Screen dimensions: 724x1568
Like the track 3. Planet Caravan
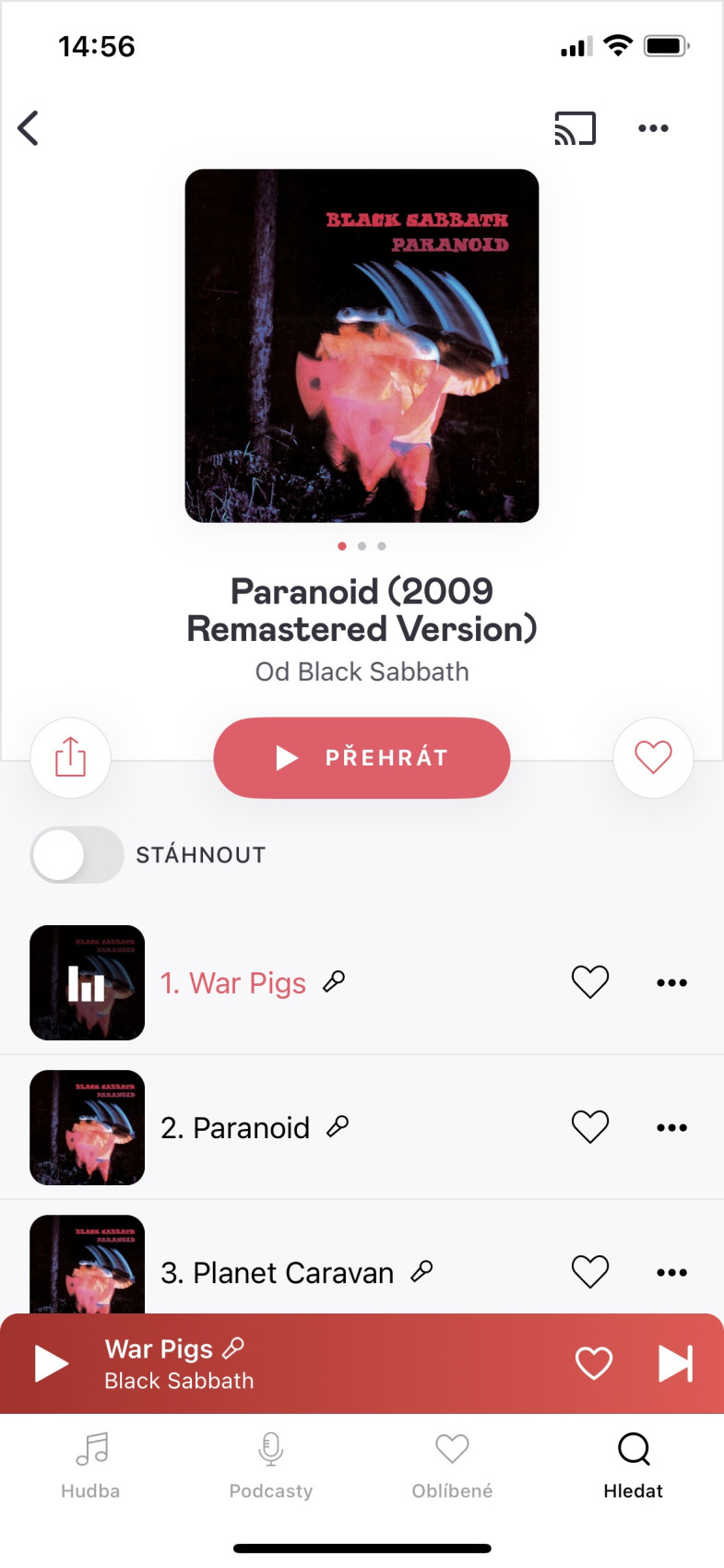(590, 1272)
